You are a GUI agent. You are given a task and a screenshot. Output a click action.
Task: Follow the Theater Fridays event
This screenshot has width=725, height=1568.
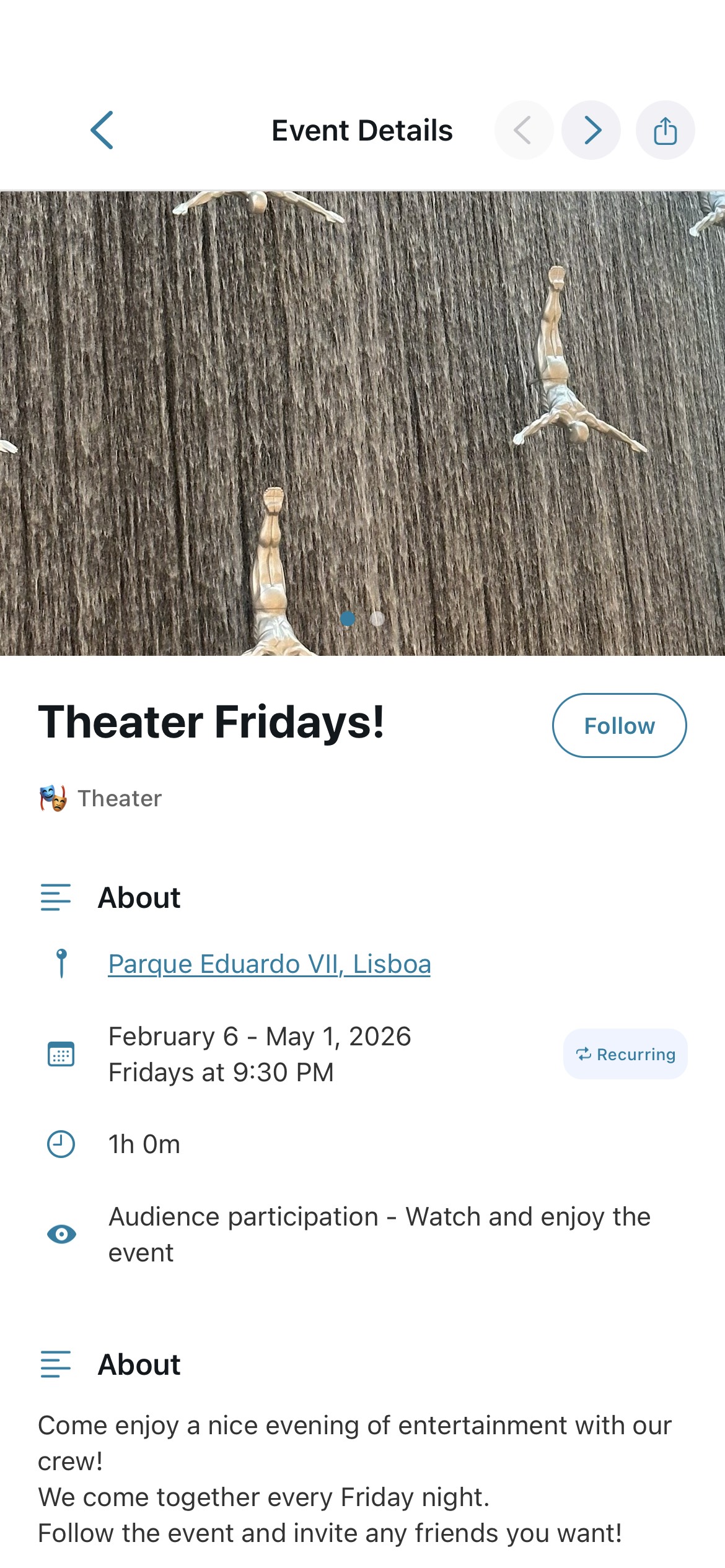point(619,725)
